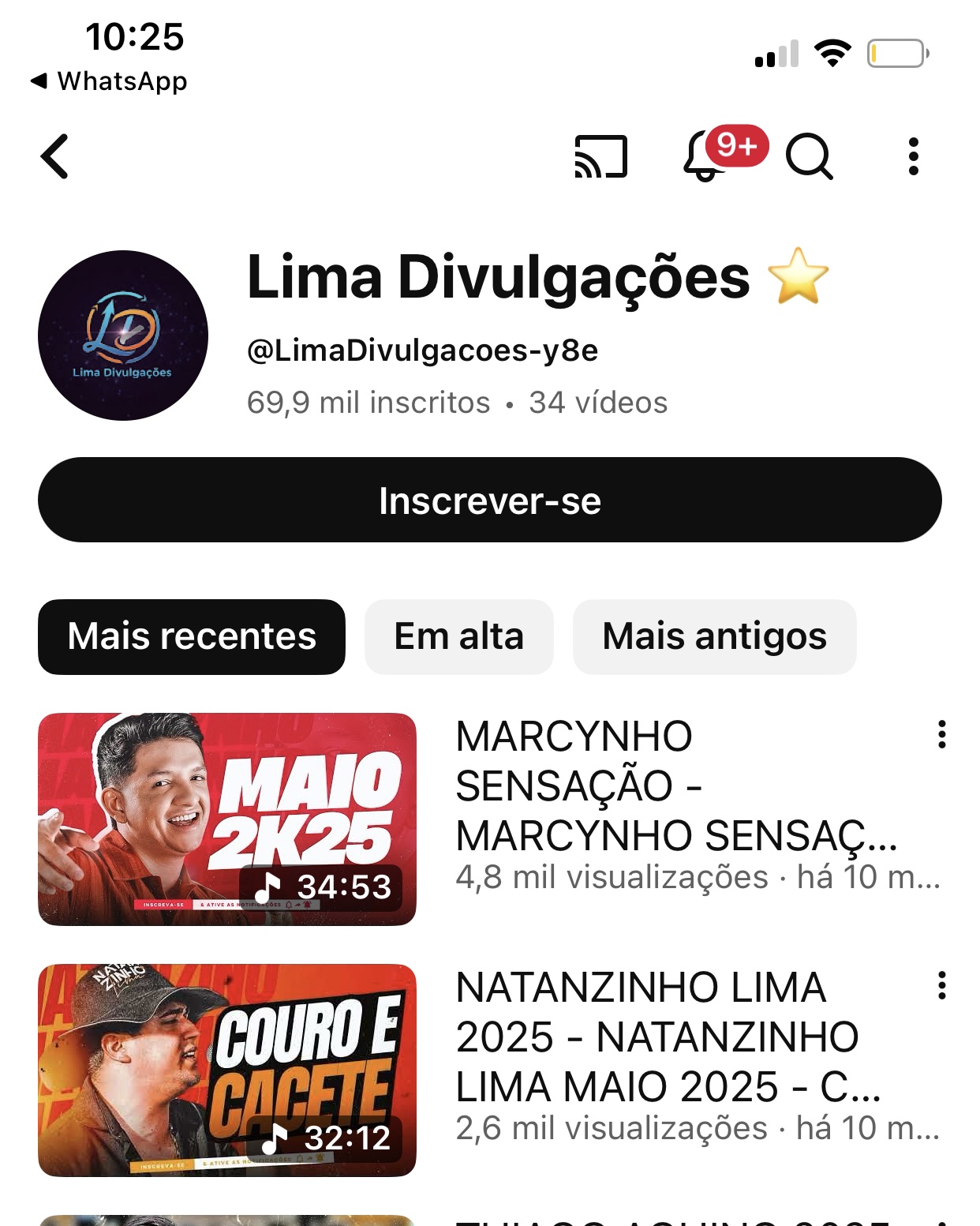
Task: Open the Lima Divulgações channel avatar
Action: click(123, 336)
